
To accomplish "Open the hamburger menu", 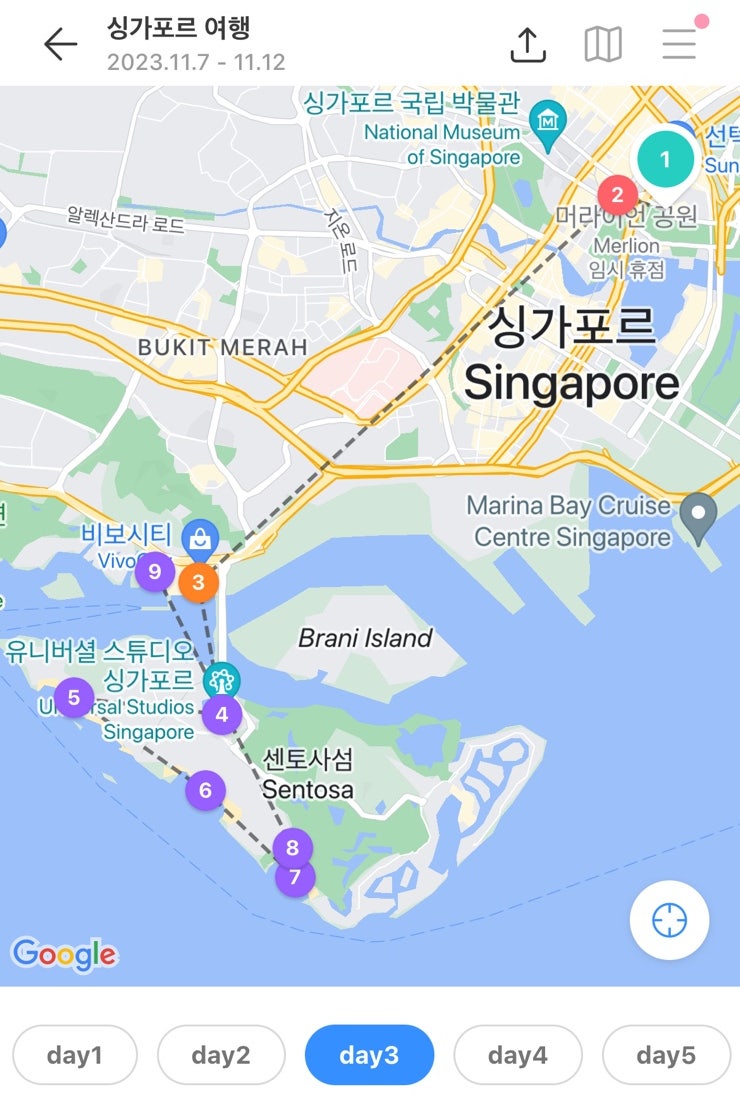I will pos(679,44).
